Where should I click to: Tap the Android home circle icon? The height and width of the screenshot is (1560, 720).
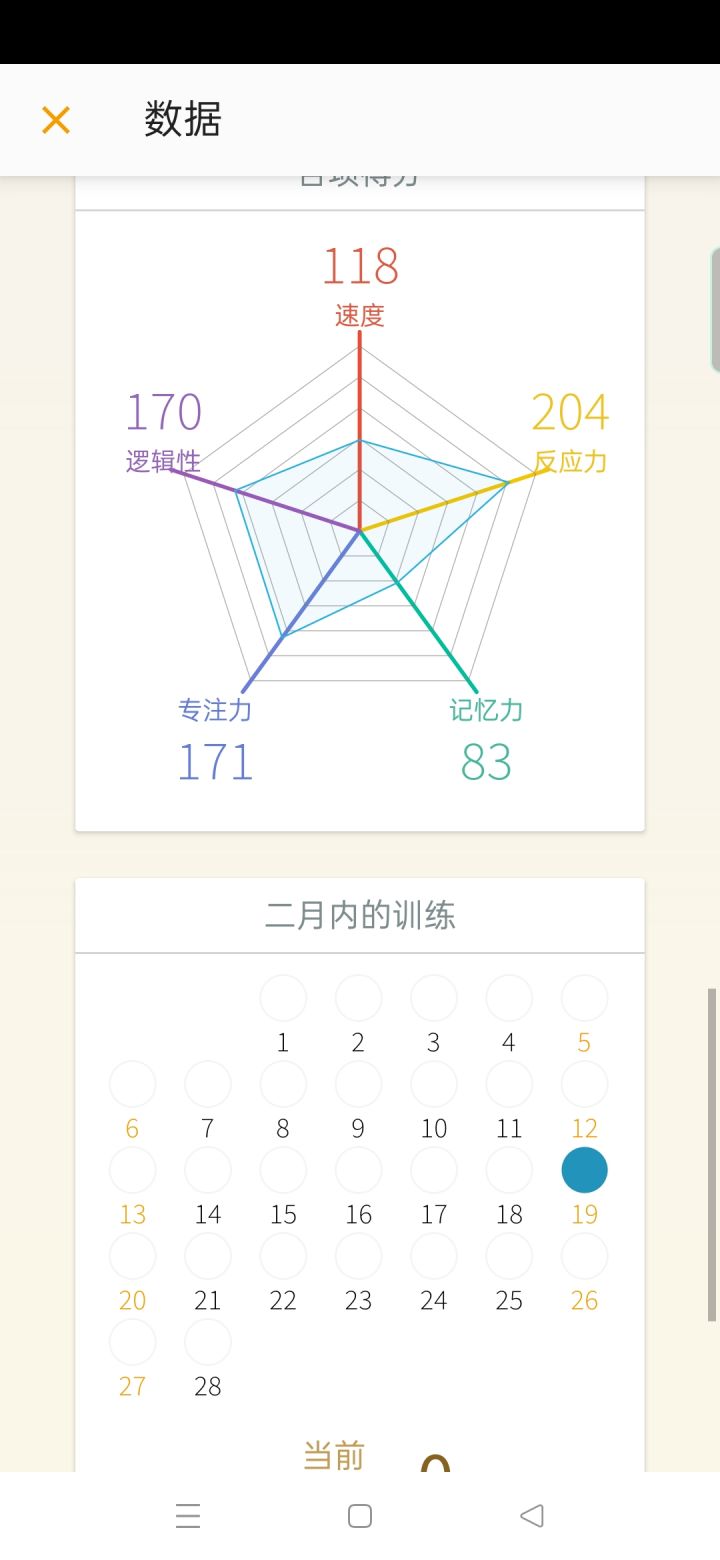[x=358, y=1516]
